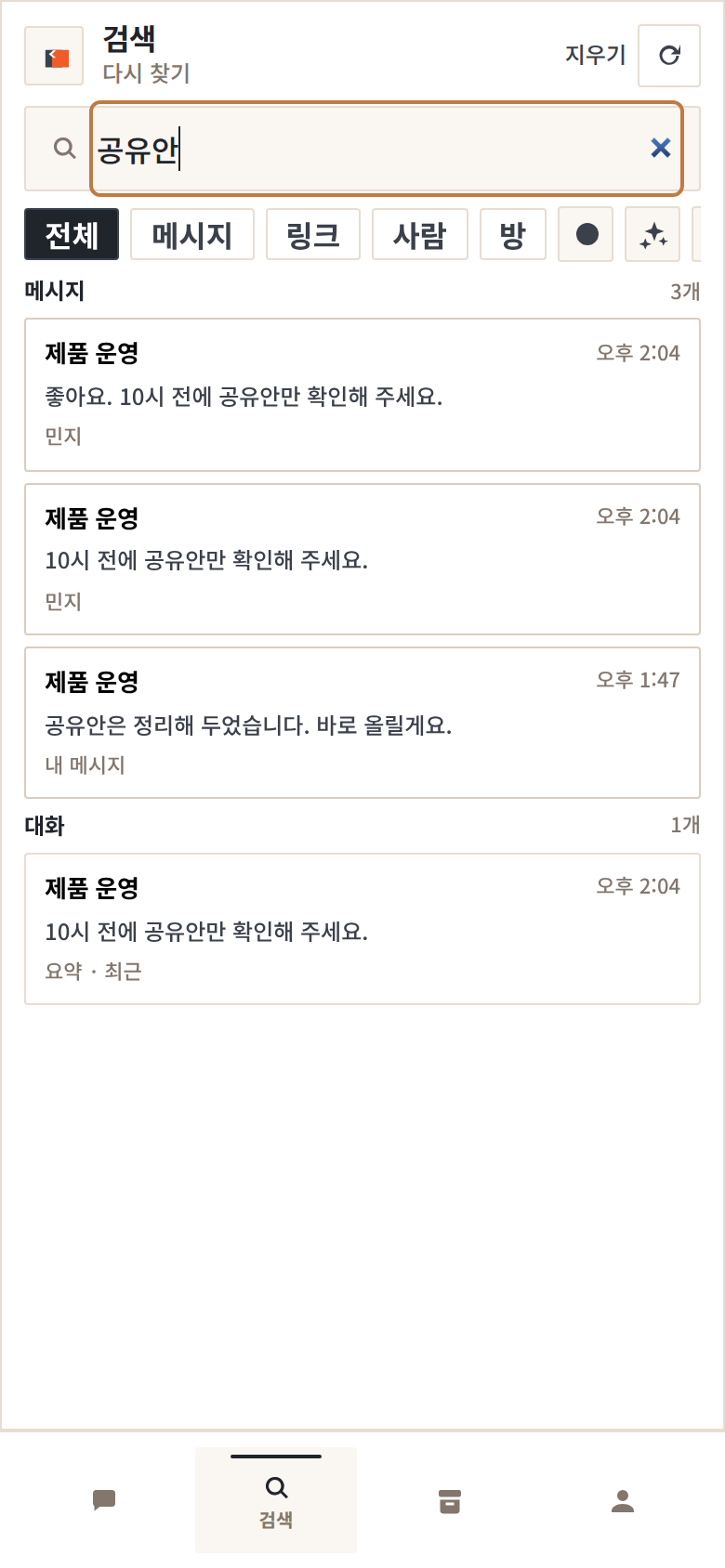Clear the search text with the X
Viewport: 725px width, 1568px height.
tap(660, 148)
